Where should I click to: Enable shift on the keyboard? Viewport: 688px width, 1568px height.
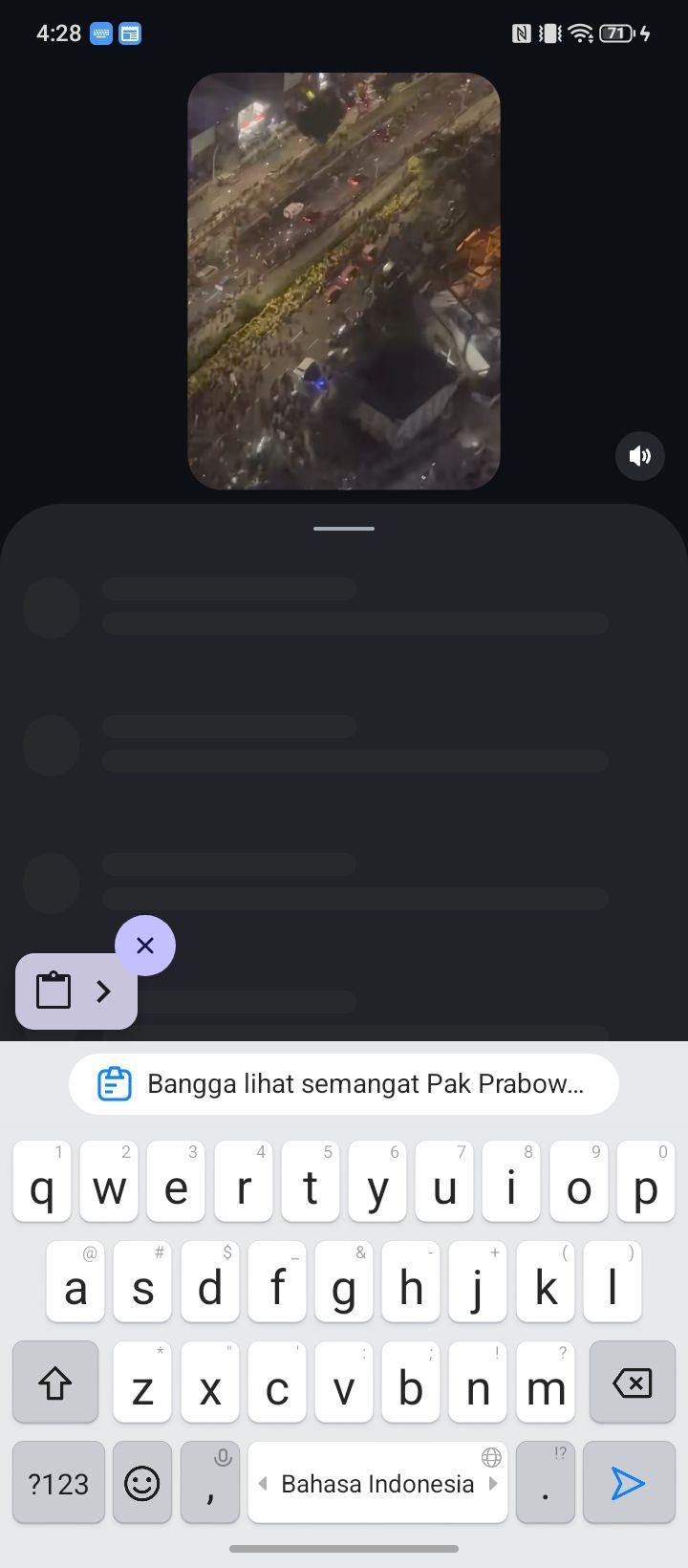55,1383
